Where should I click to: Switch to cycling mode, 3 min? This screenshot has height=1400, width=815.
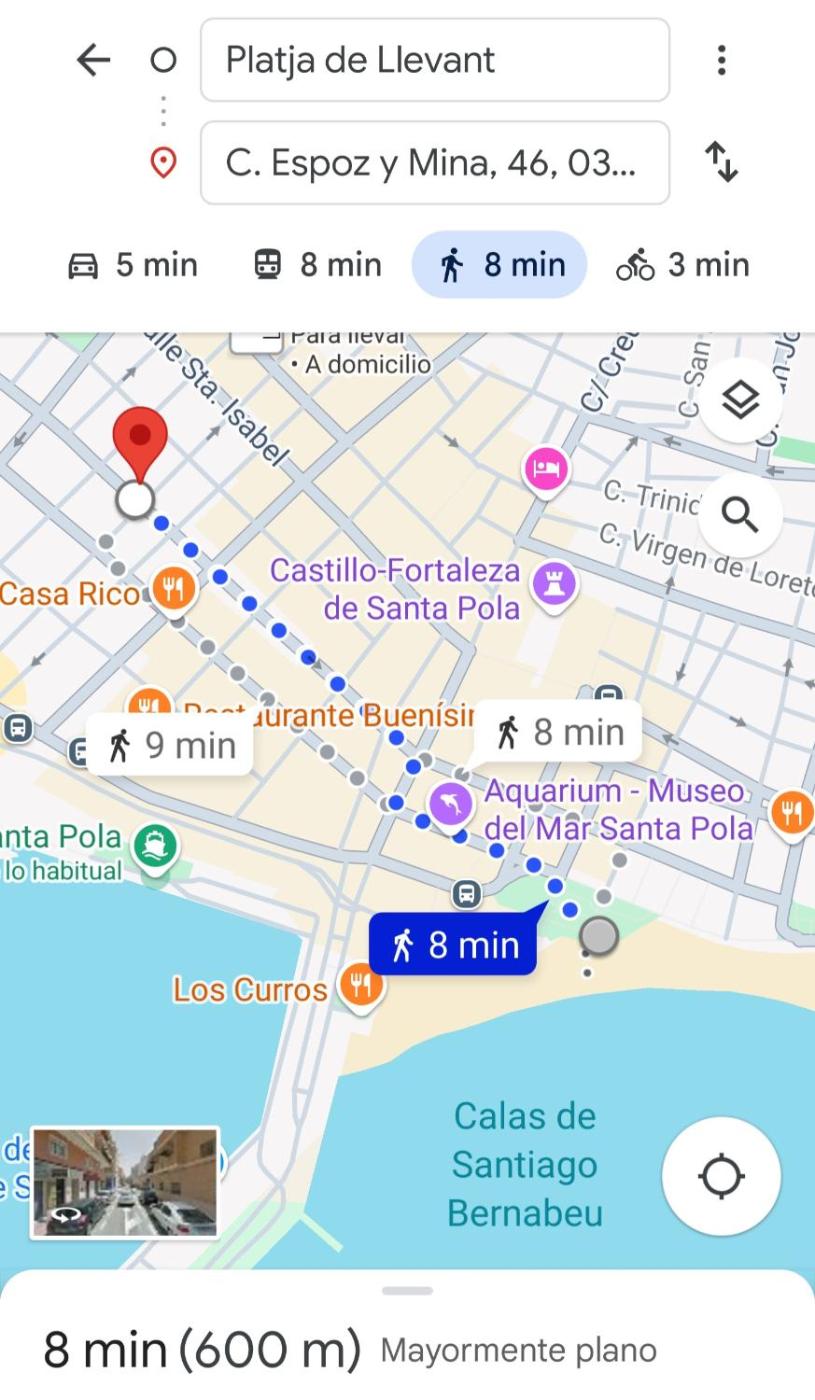[682, 265]
